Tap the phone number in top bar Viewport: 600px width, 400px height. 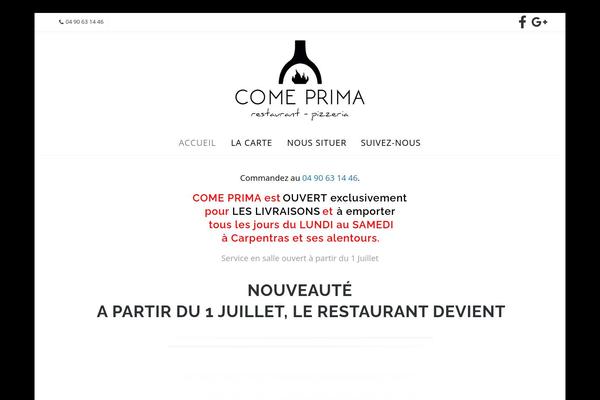click(83, 22)
